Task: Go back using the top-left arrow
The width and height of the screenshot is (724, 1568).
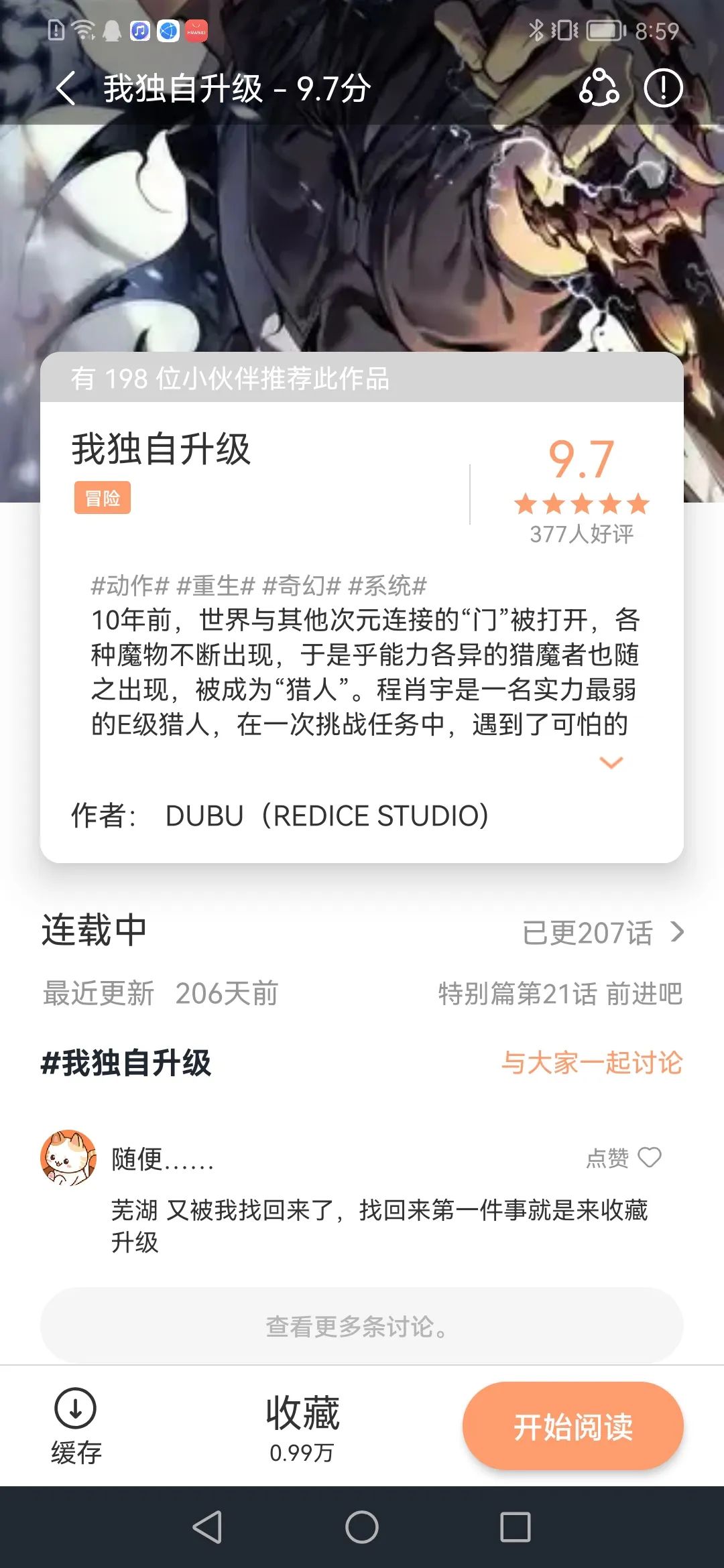Action: (x=66, y=88)
